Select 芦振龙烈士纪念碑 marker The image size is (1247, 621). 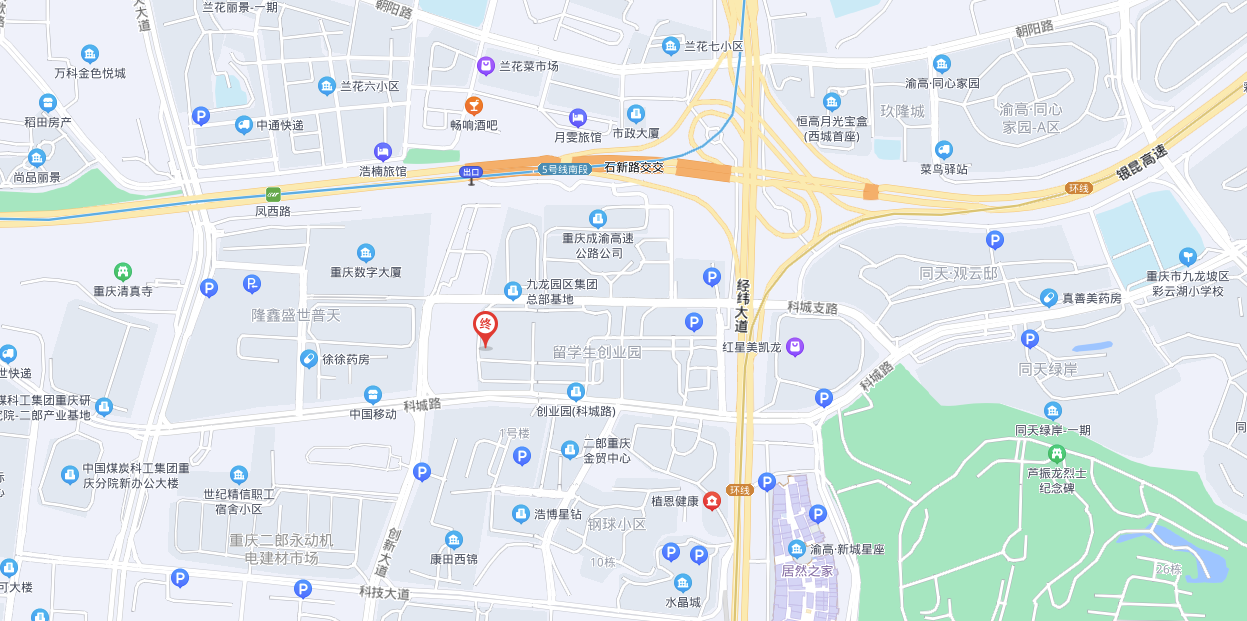1057,455
